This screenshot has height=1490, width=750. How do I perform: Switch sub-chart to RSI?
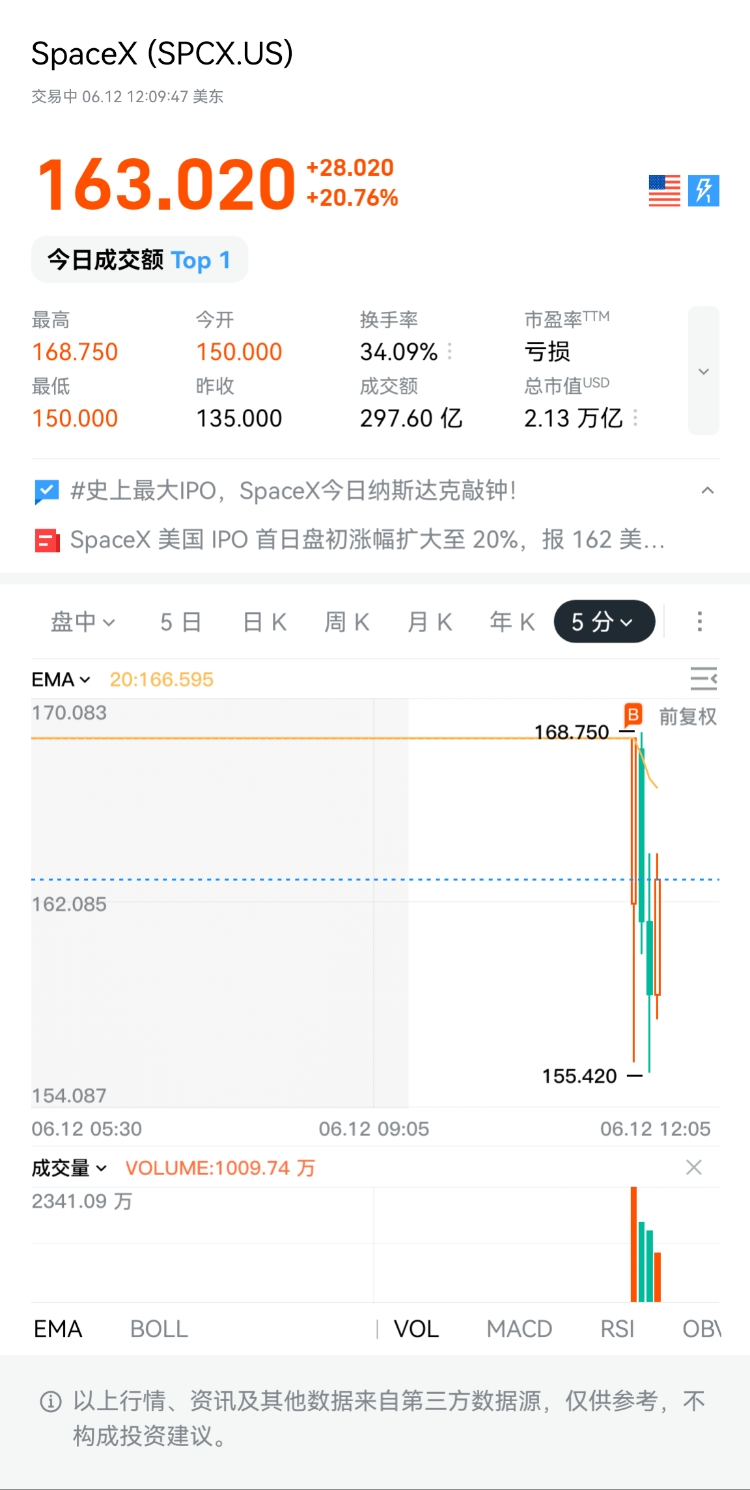coord(617,1329)
